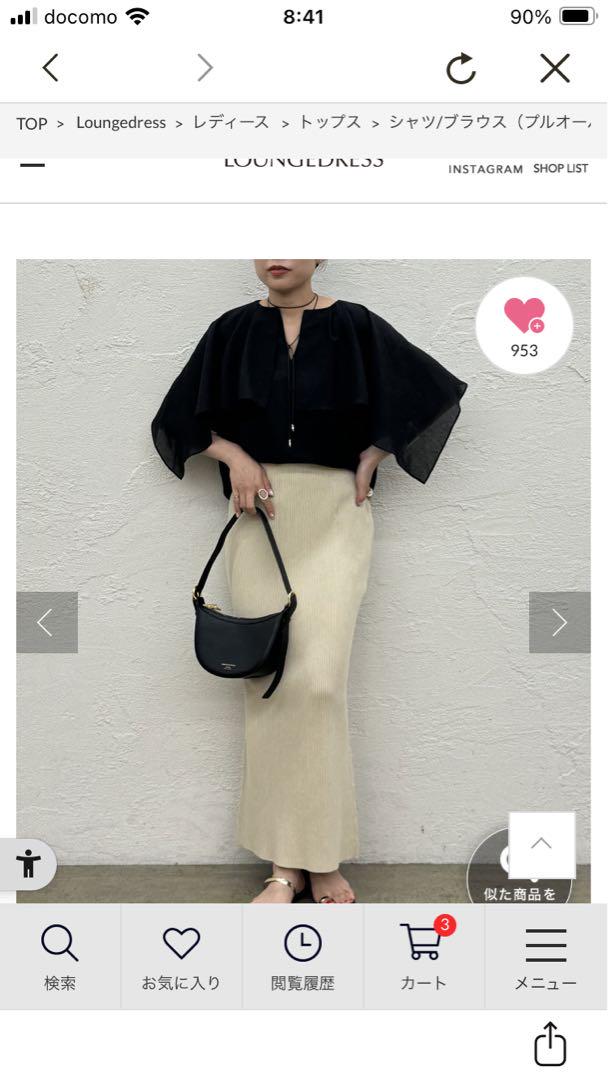Open the カート shopping cart
Image resolution: width=608 pixels, height=1080 pixels.
tap(424, 957)
